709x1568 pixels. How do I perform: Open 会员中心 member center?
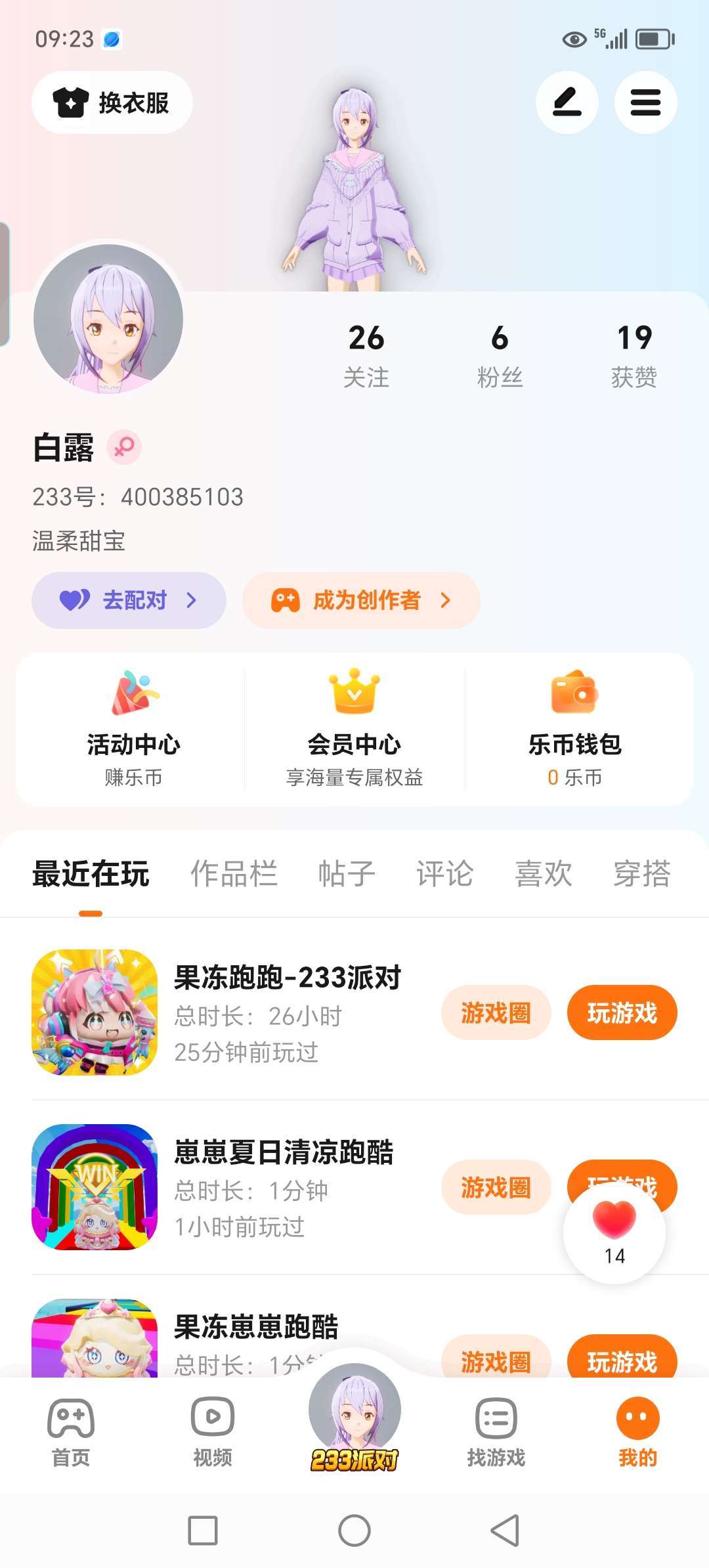354,729
